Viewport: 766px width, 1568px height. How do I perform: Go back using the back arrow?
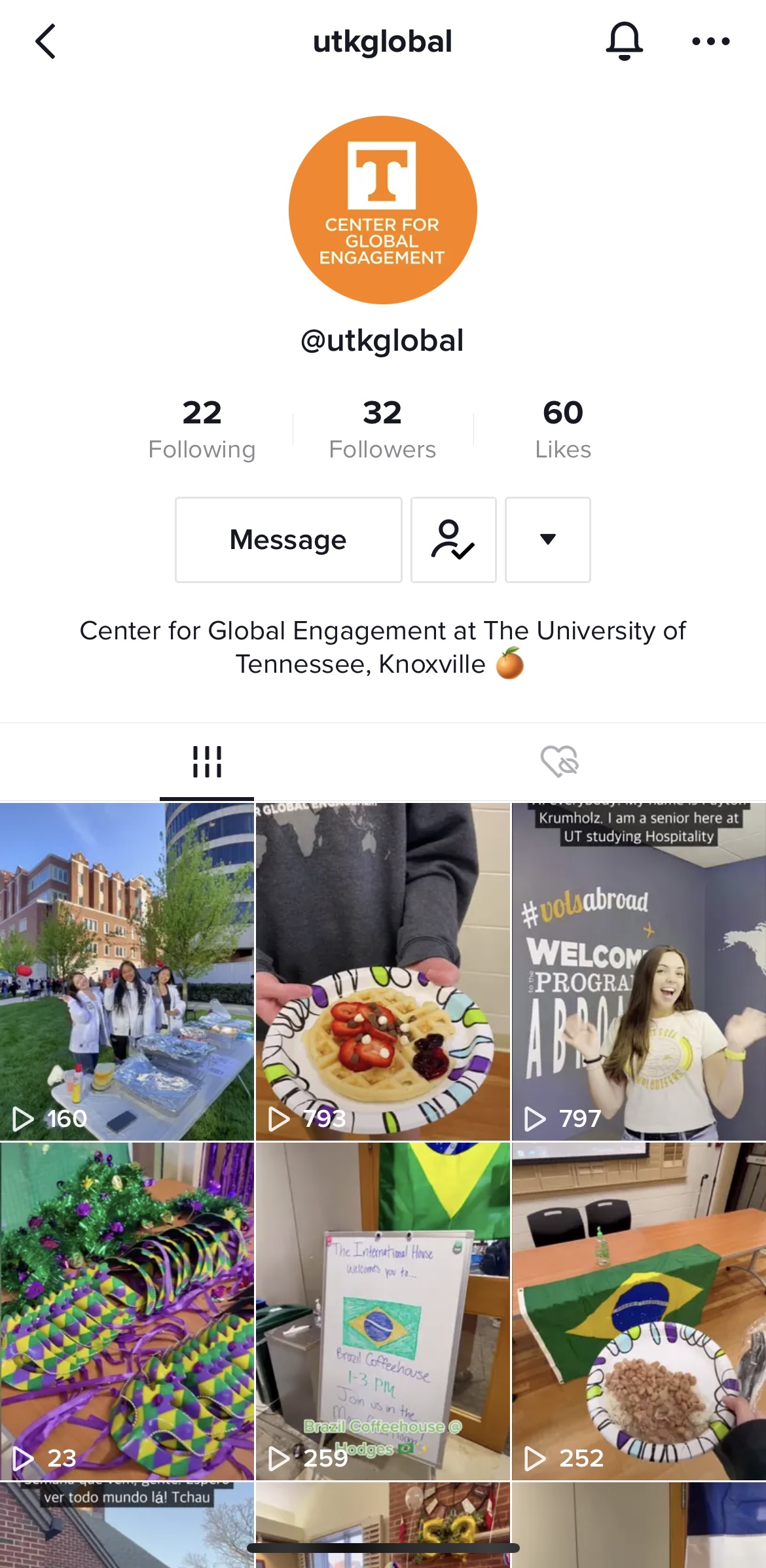[46, 42]
